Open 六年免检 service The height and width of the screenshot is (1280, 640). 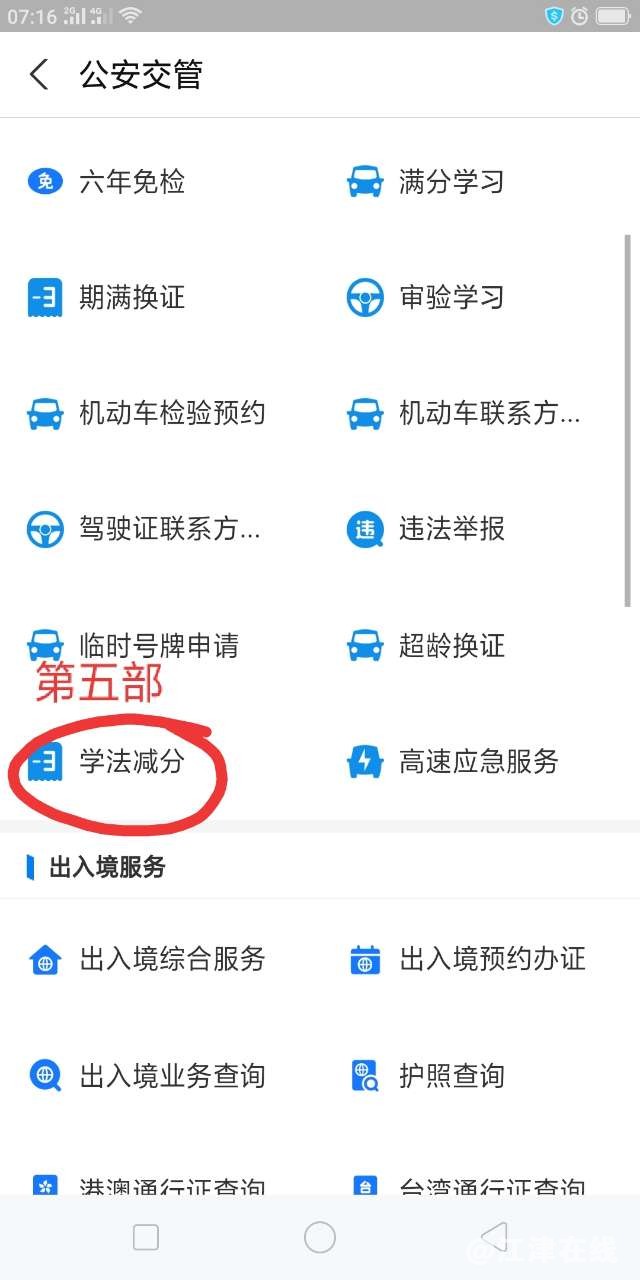[x=131, y=182]
